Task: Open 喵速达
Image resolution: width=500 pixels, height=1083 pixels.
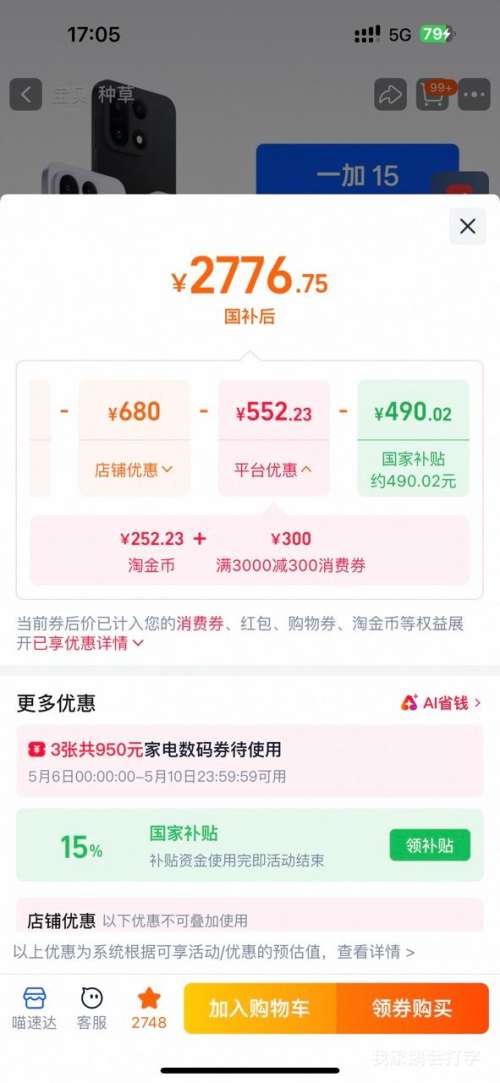Action: pyautogui.click(x=35, y=1008)
